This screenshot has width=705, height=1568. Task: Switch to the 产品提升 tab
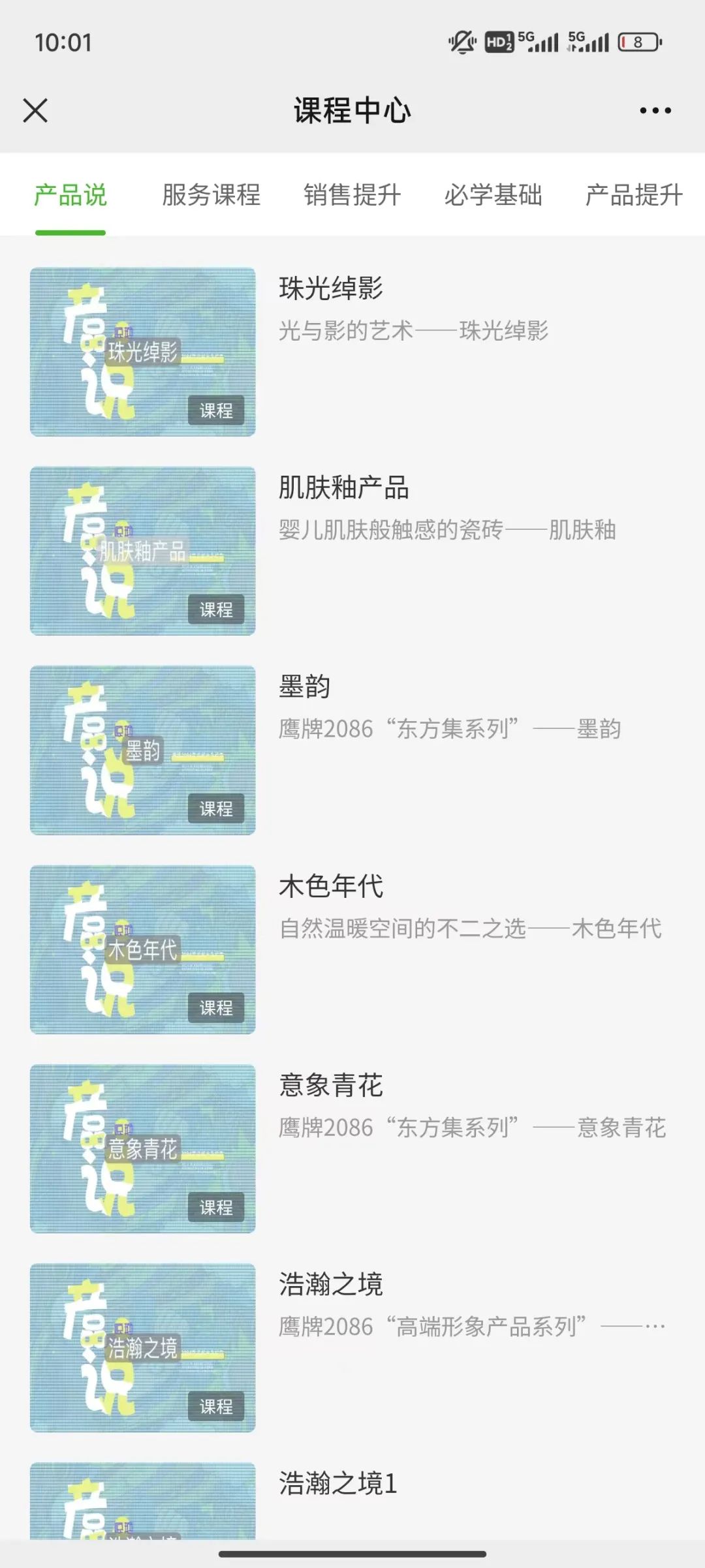633,195
